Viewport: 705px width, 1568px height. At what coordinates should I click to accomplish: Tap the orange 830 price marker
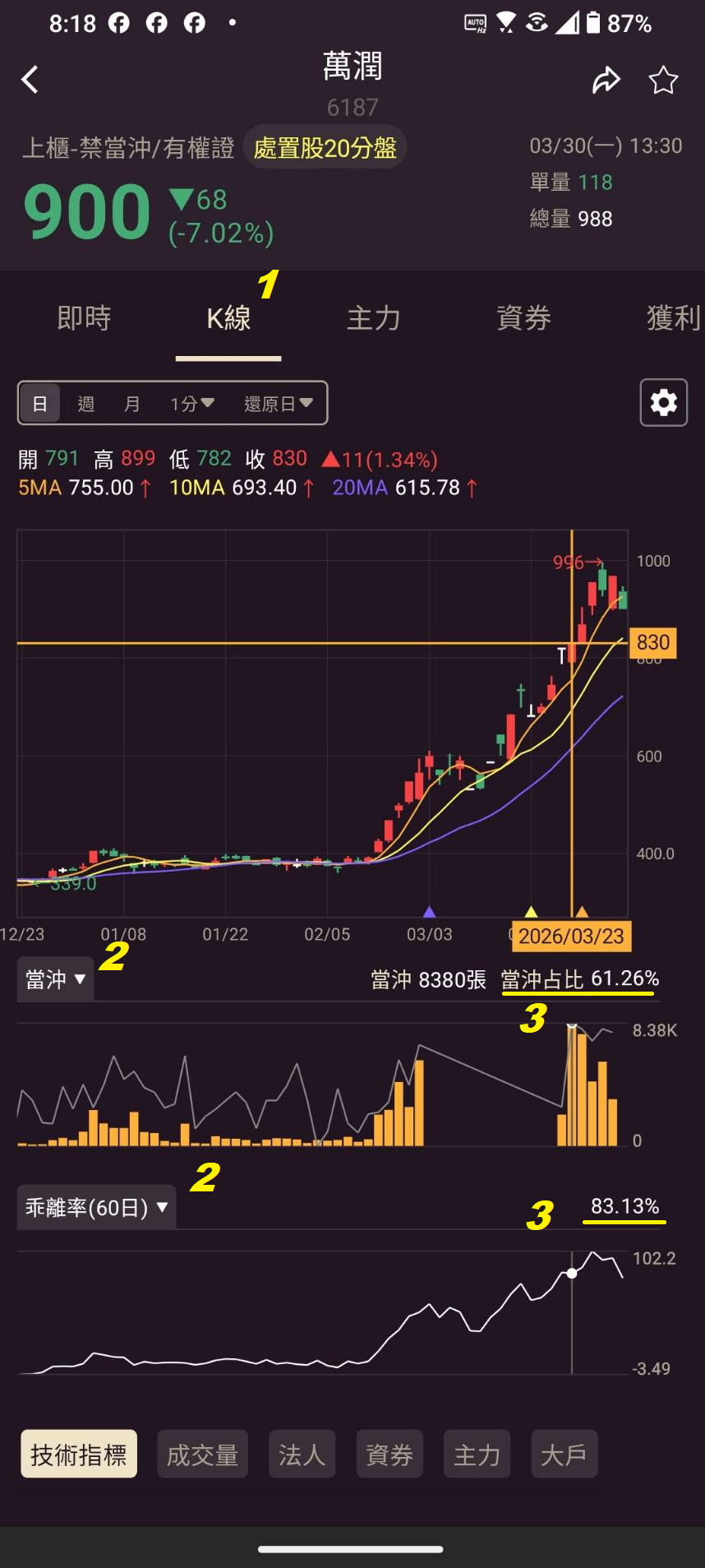pos(652,642)
